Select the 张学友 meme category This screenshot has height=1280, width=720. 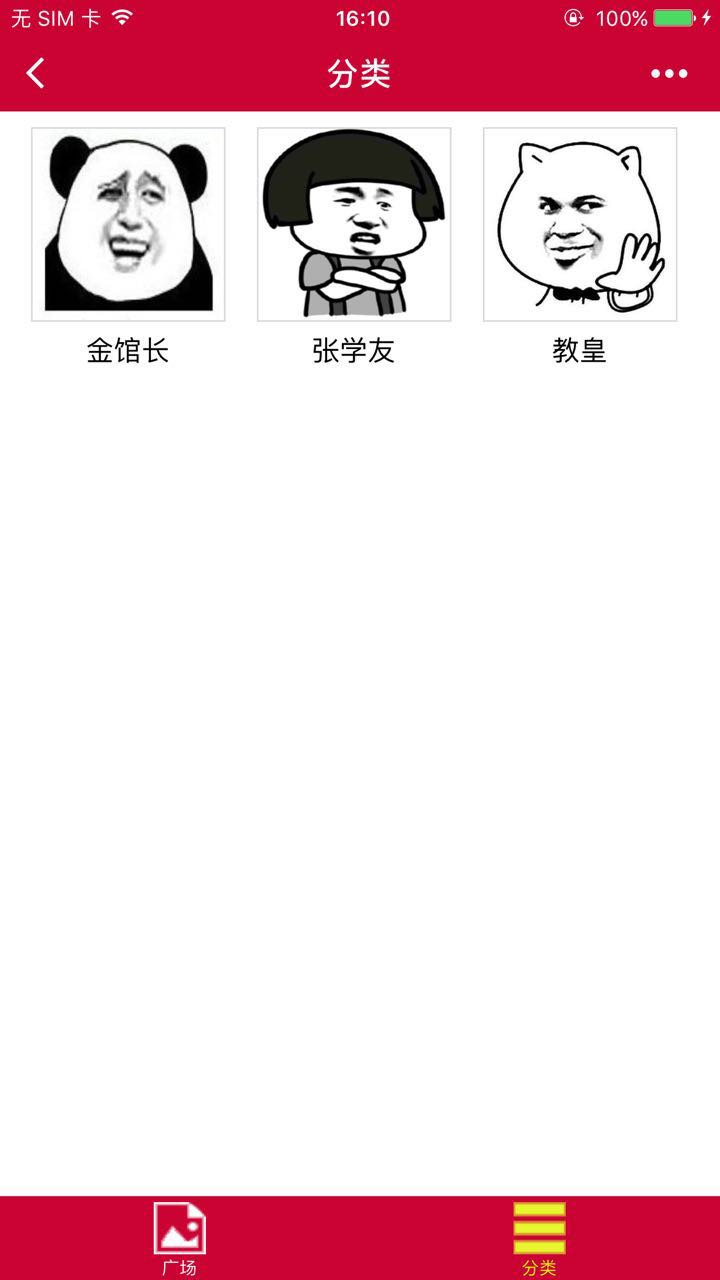click(x=354, y=225)
